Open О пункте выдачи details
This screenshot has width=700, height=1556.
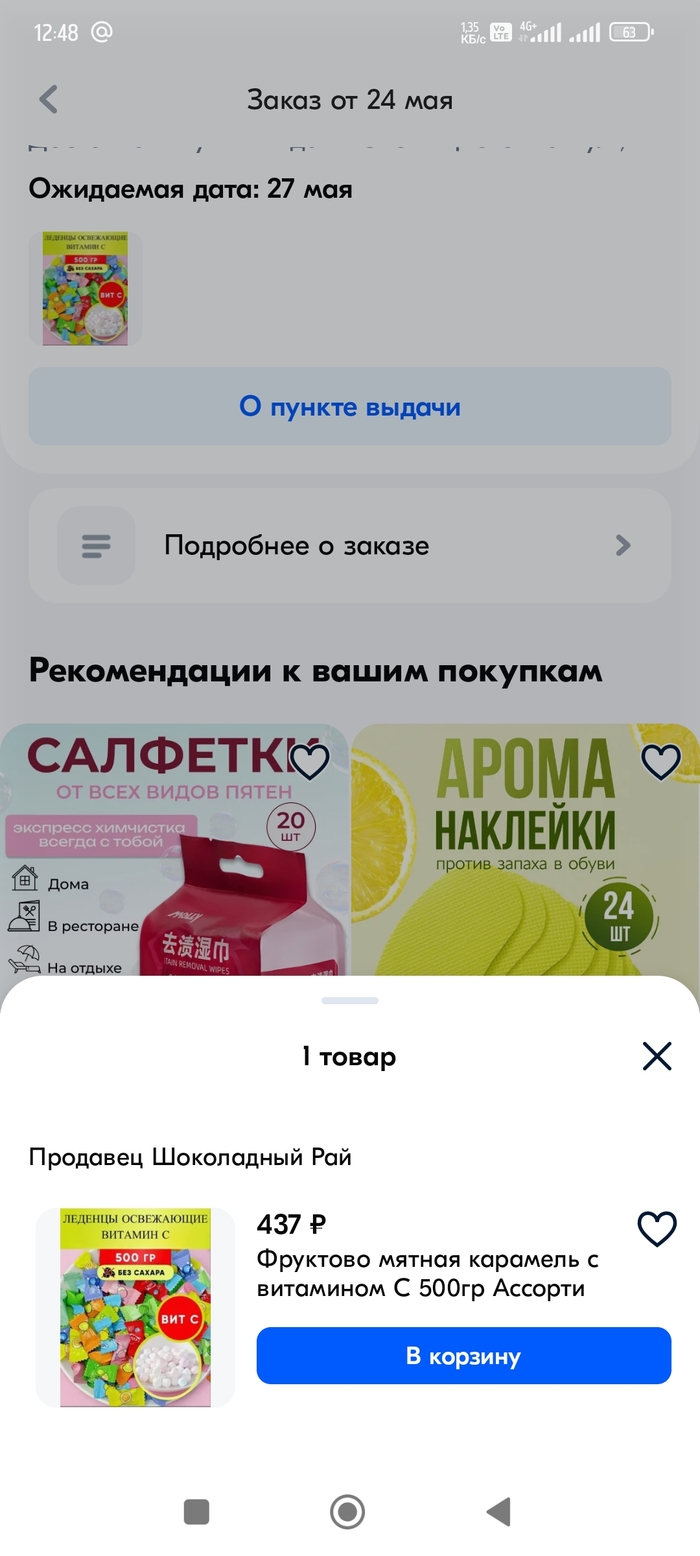click(x=350, y=407)
